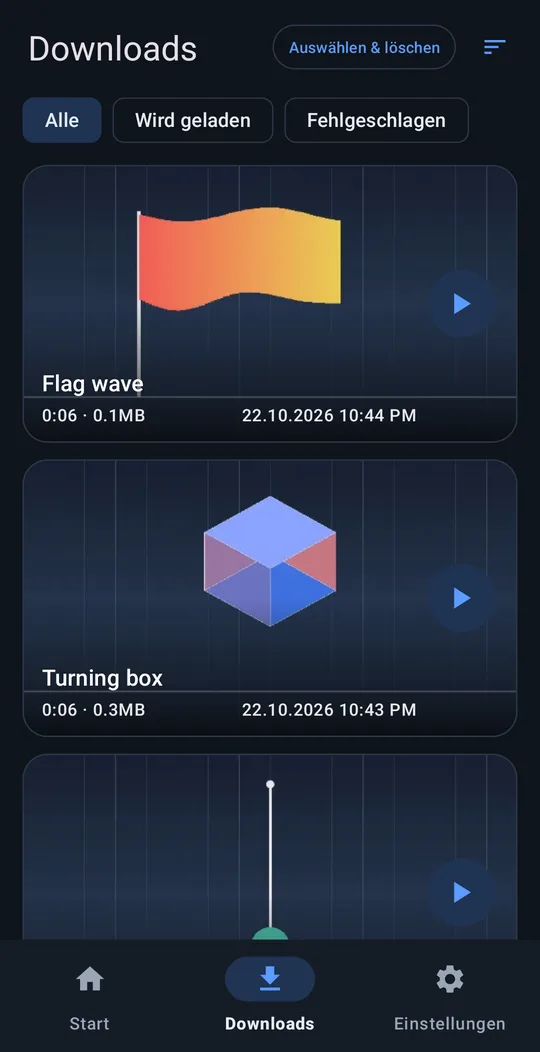Play the Turning box video

pyautogui.click(x=462, y=598)
